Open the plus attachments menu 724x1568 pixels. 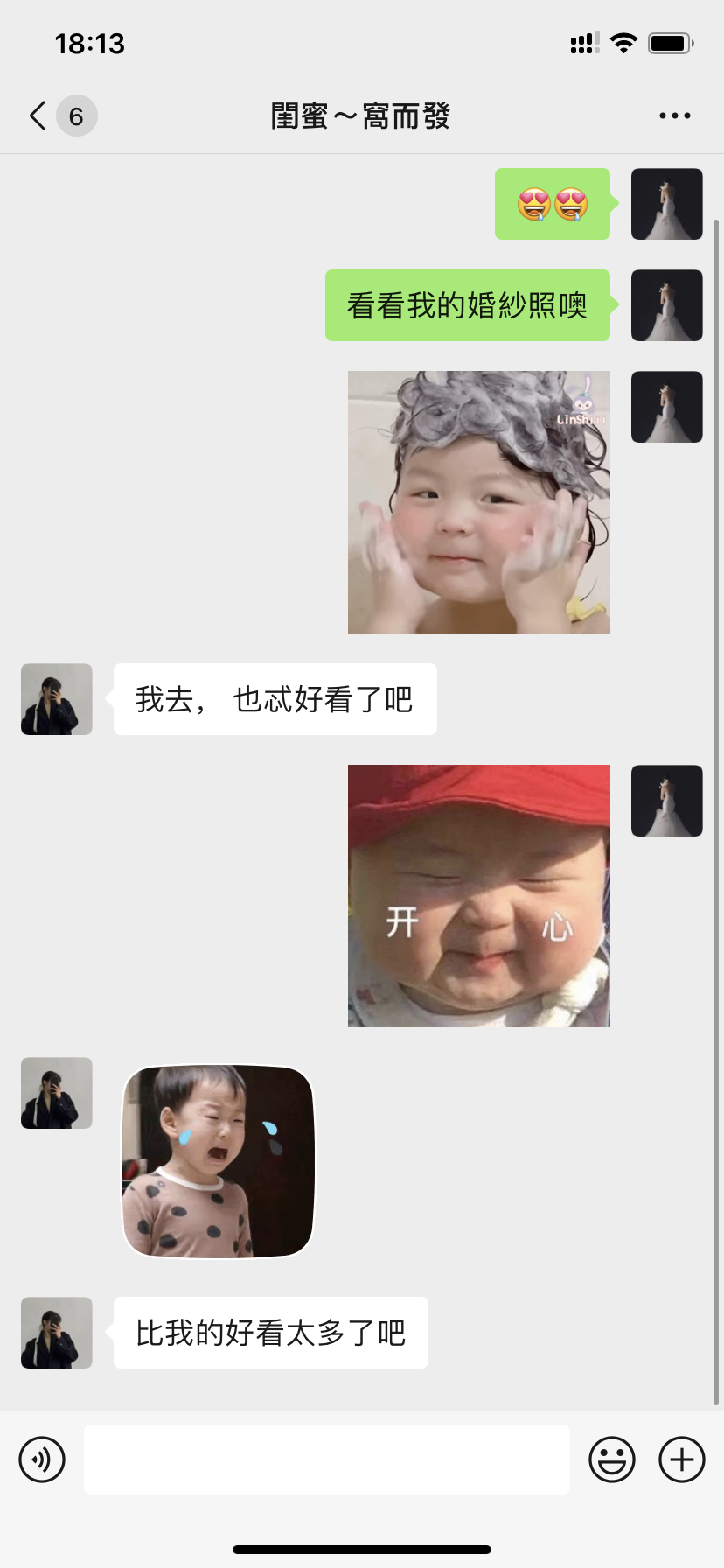682,1459
